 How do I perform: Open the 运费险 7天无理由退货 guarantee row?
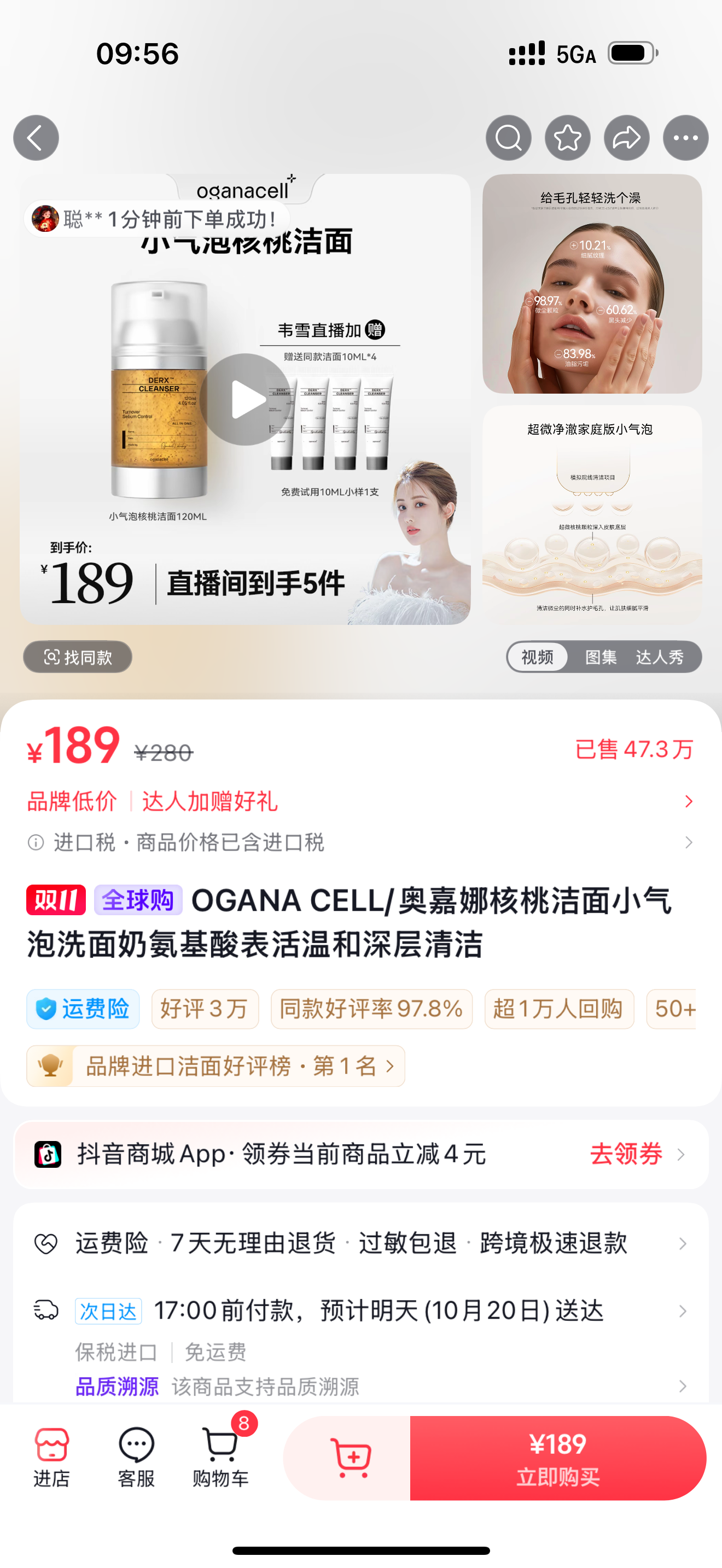click(360, 1243)
